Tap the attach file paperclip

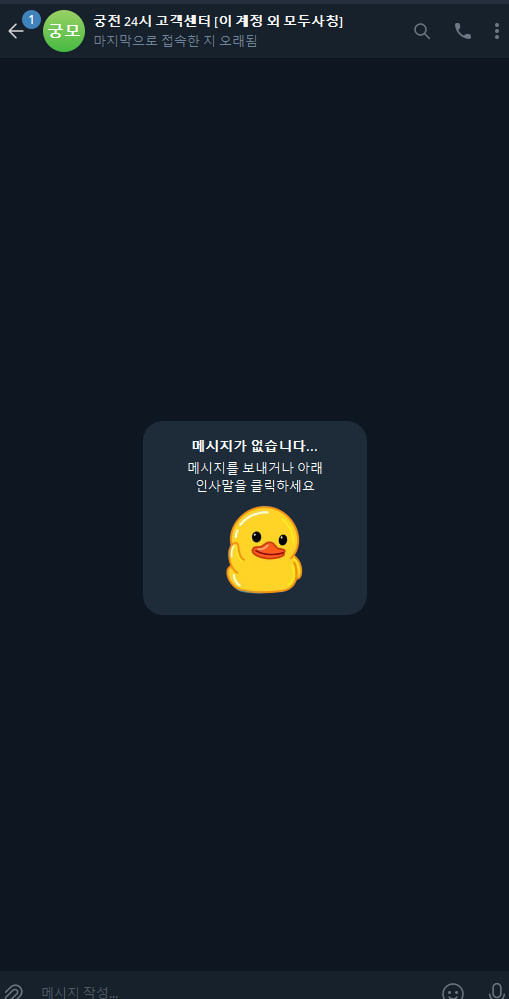13,991
